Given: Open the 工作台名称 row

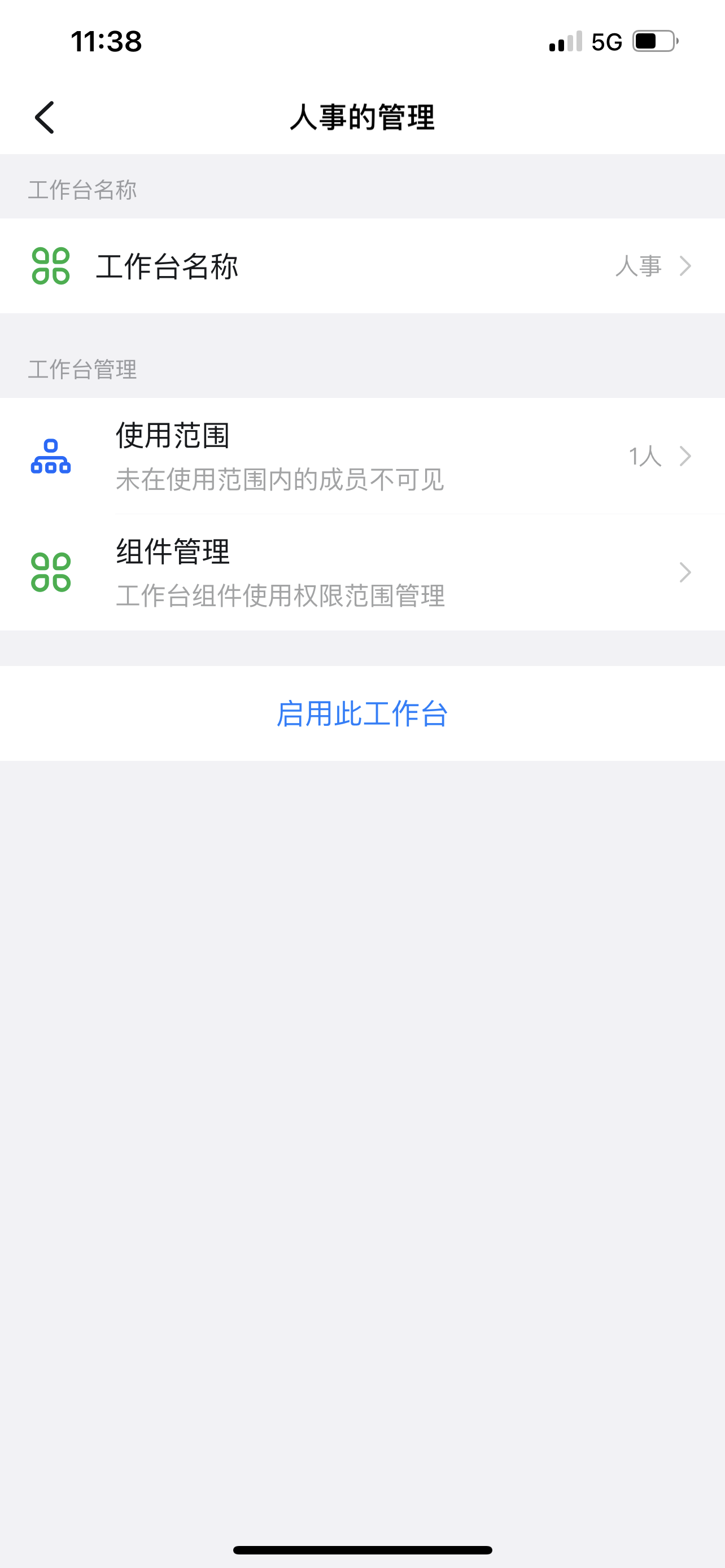Looking at the screenshot, I should tap(362, 266).
